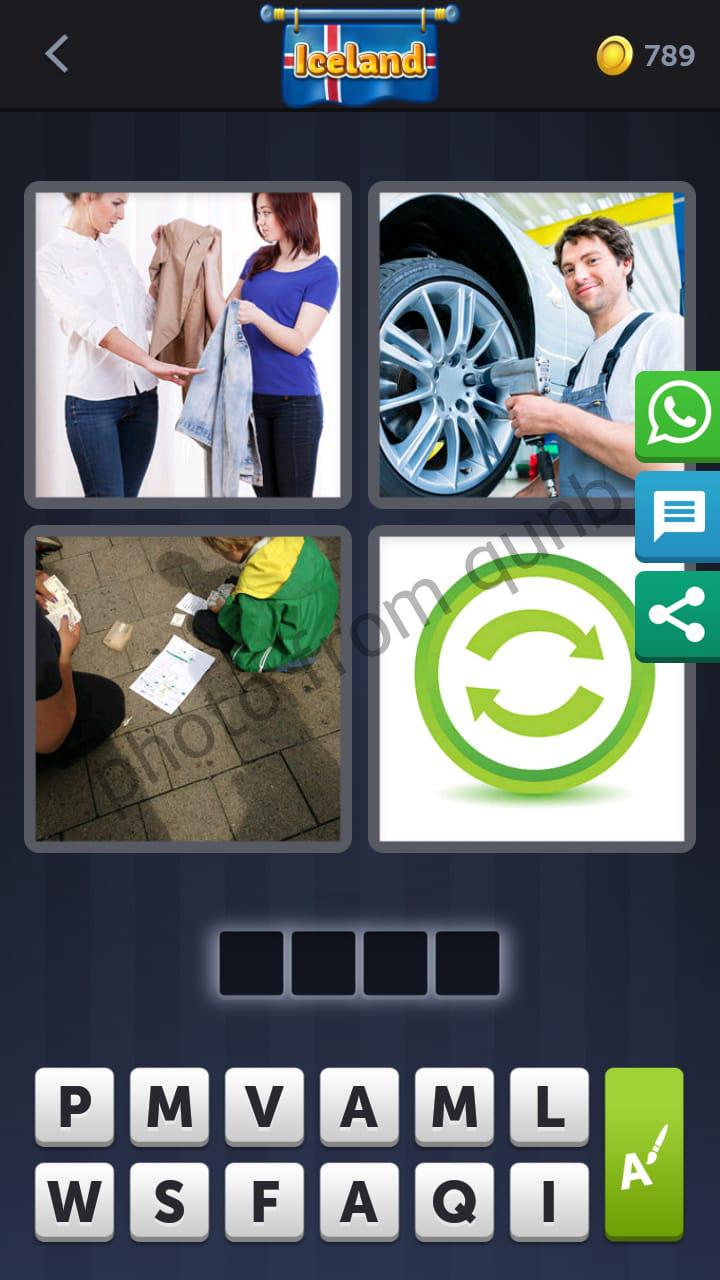Viewport: 720px width, 1280px height.
Task: Tap the first empty answer slot
Action: pos(251,963)
